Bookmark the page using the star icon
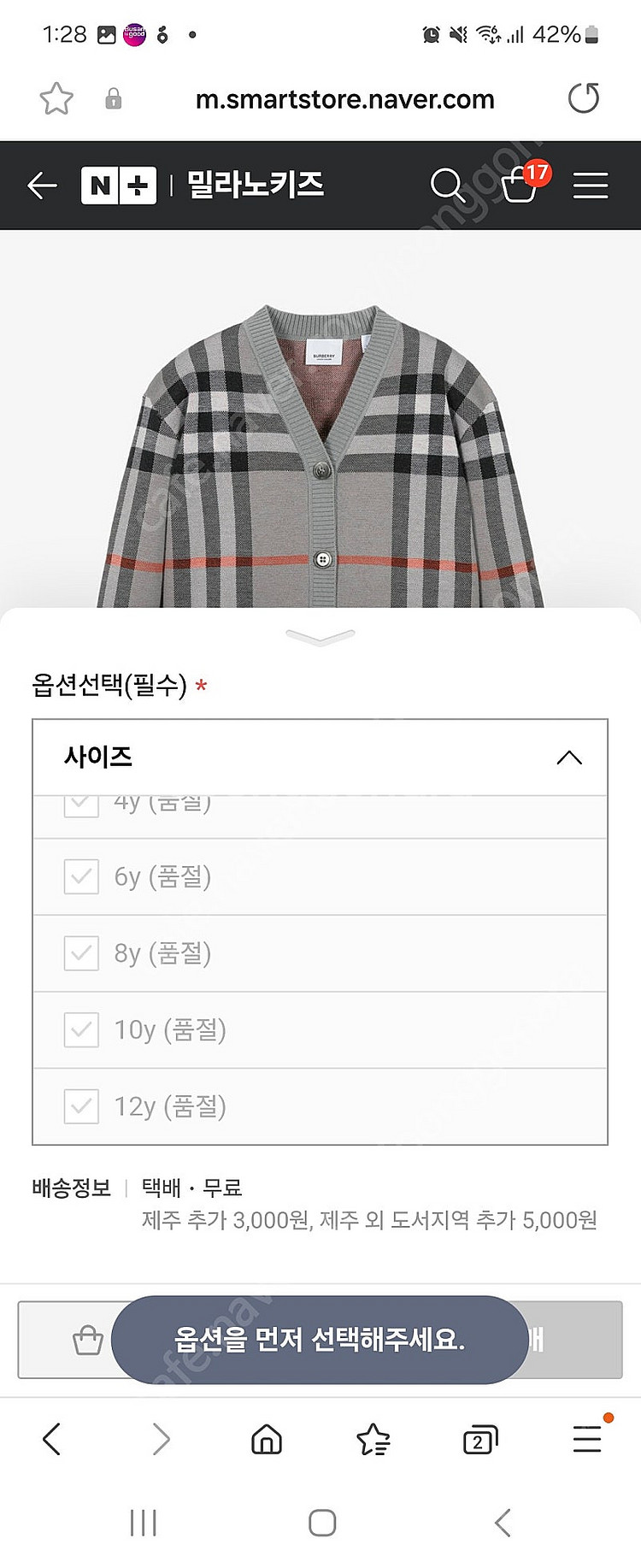The height and width of the screenshot is (1568, 641). tap(56, 98)
